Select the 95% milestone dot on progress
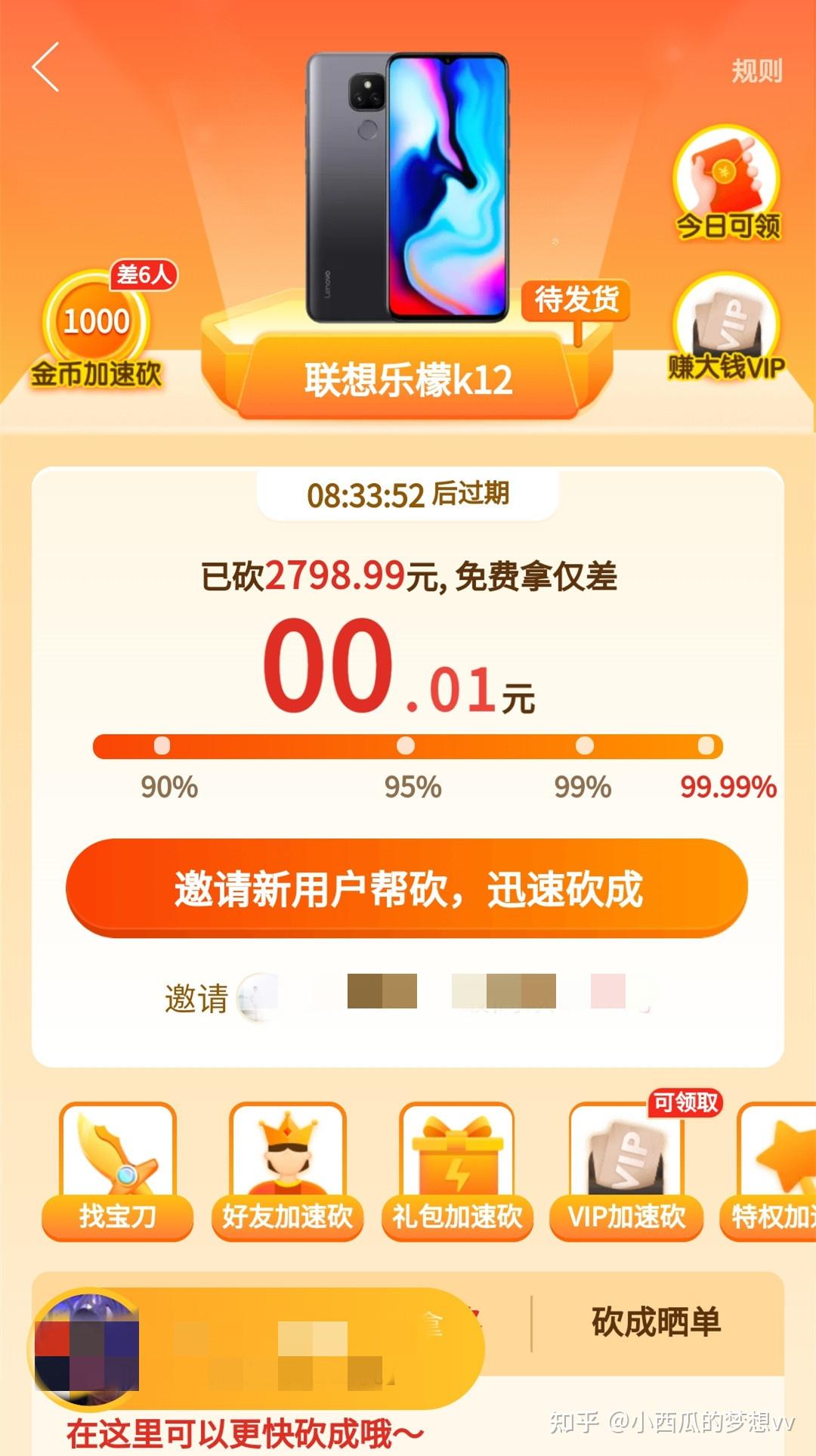Image resolution: width=816 pixels, height=1456 pixels. [x=406, y=747]
